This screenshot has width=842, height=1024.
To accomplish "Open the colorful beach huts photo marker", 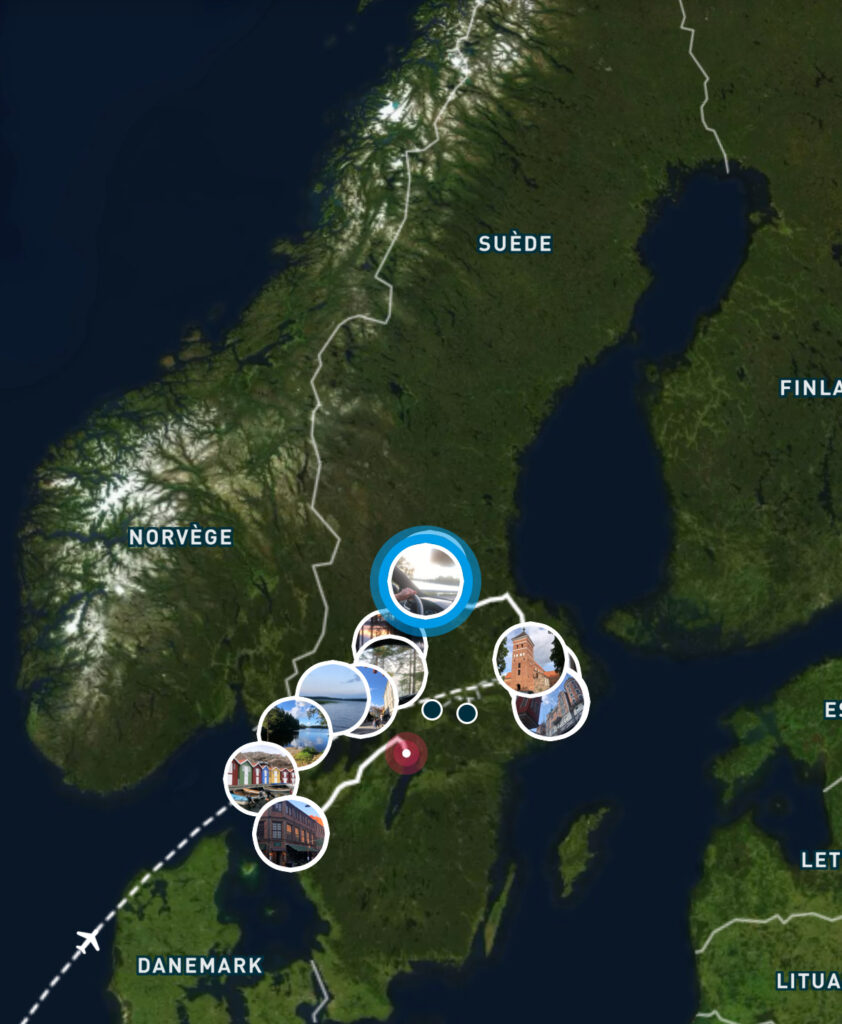I will coord(260,776).
